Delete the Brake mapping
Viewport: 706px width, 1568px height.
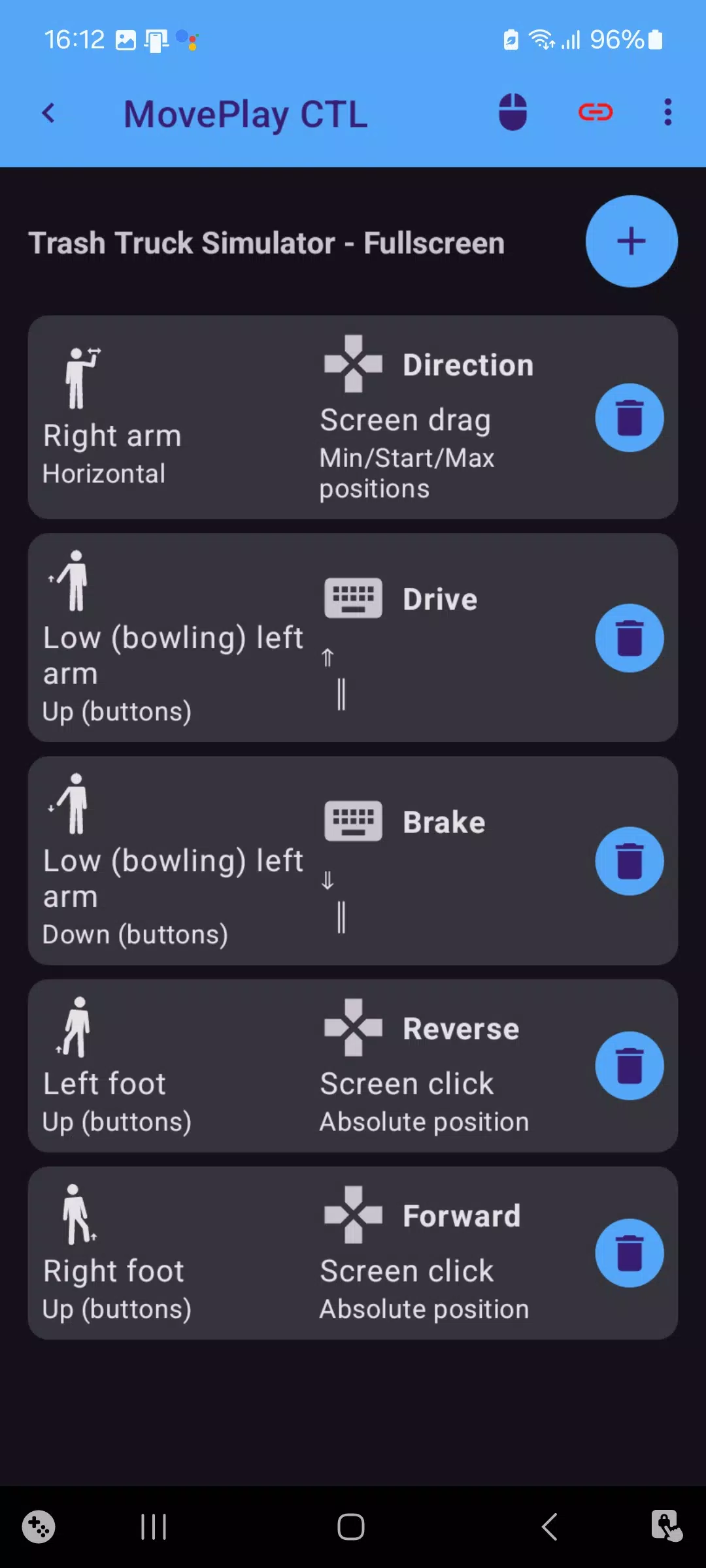(x=630, y=860)
